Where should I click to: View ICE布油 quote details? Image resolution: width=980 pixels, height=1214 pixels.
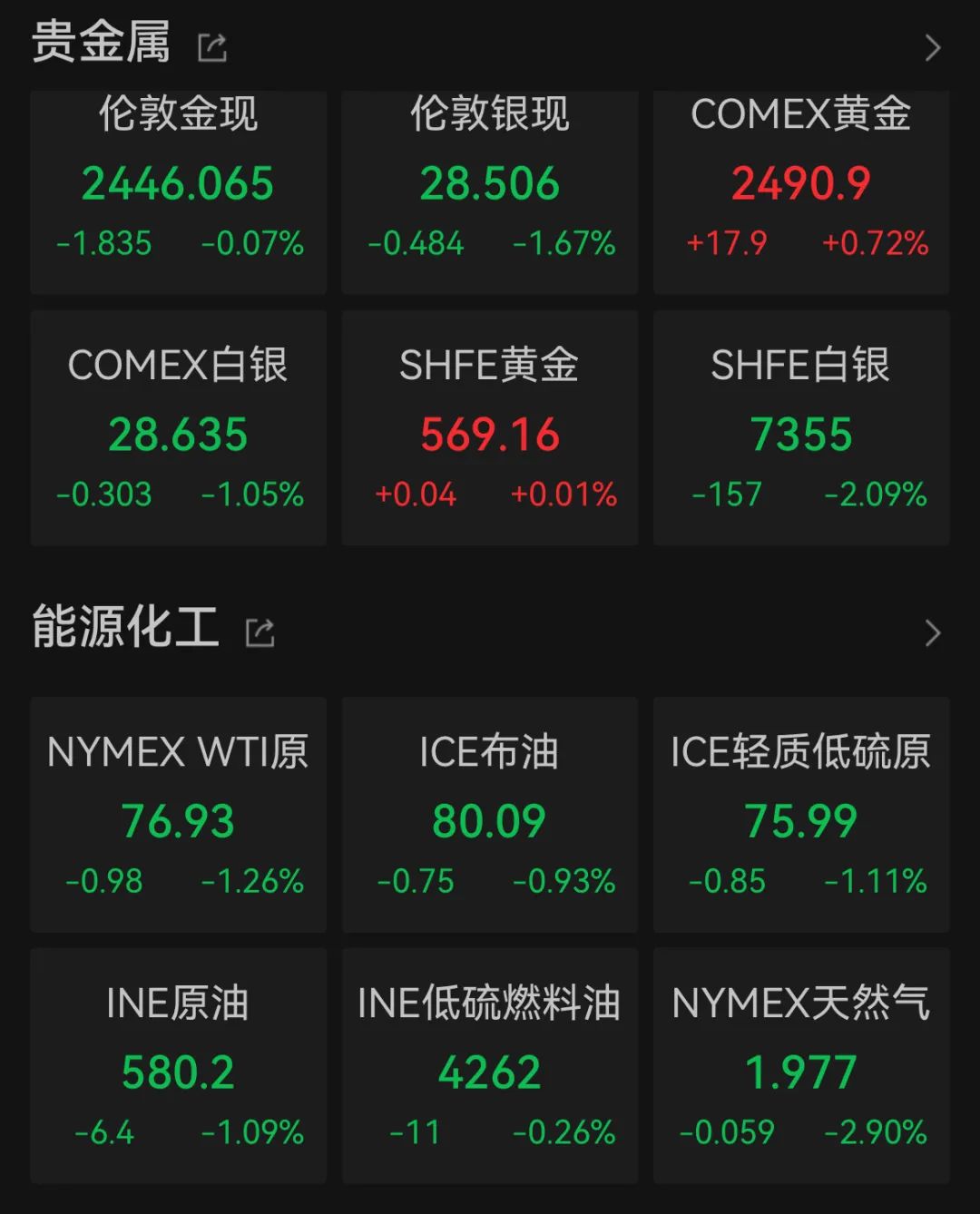click(x=489, y=815)
